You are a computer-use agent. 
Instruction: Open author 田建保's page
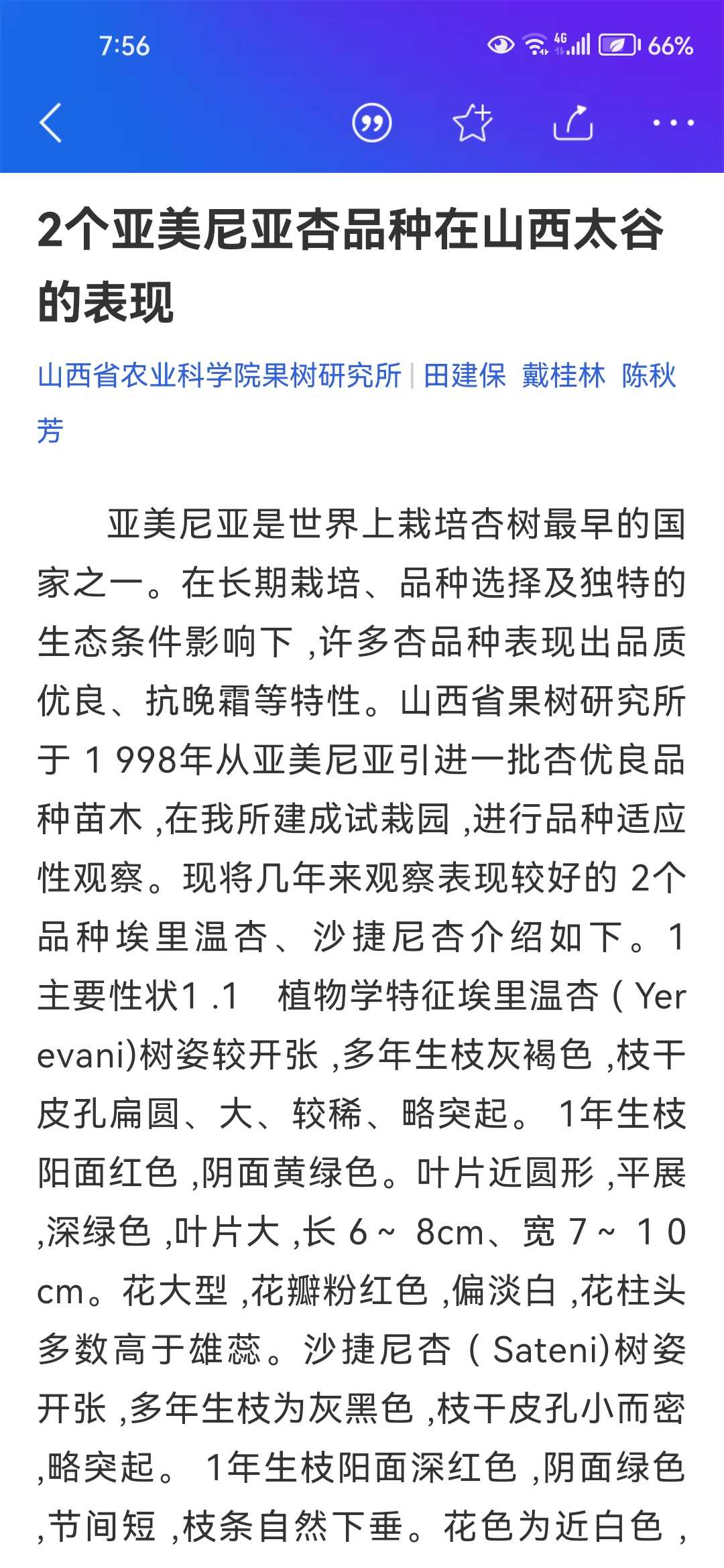tap(465, 375)
